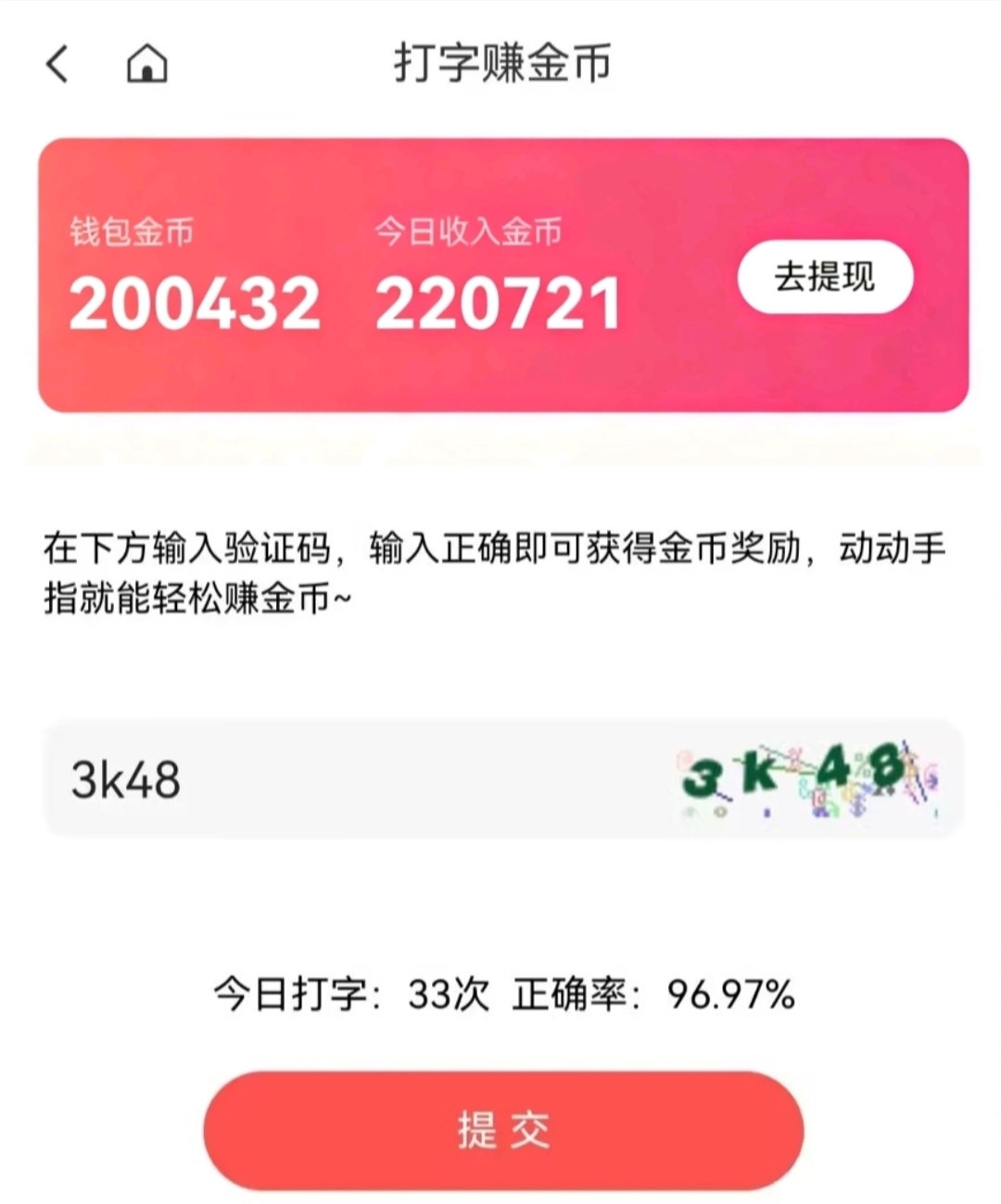Navigate back with the chevron at top left
Screen dimensions: 1001x1204
[57, 65]
